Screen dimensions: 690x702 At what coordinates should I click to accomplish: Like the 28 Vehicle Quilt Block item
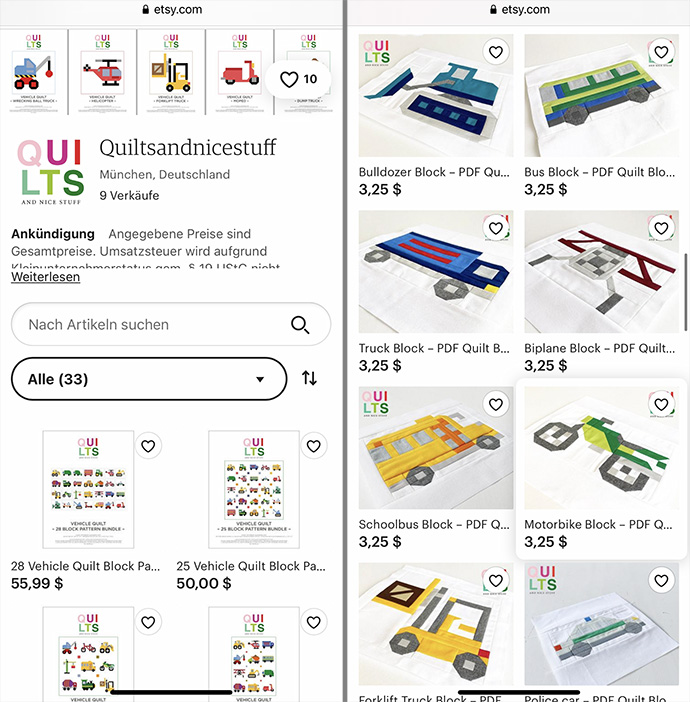[x=148, y=446]
